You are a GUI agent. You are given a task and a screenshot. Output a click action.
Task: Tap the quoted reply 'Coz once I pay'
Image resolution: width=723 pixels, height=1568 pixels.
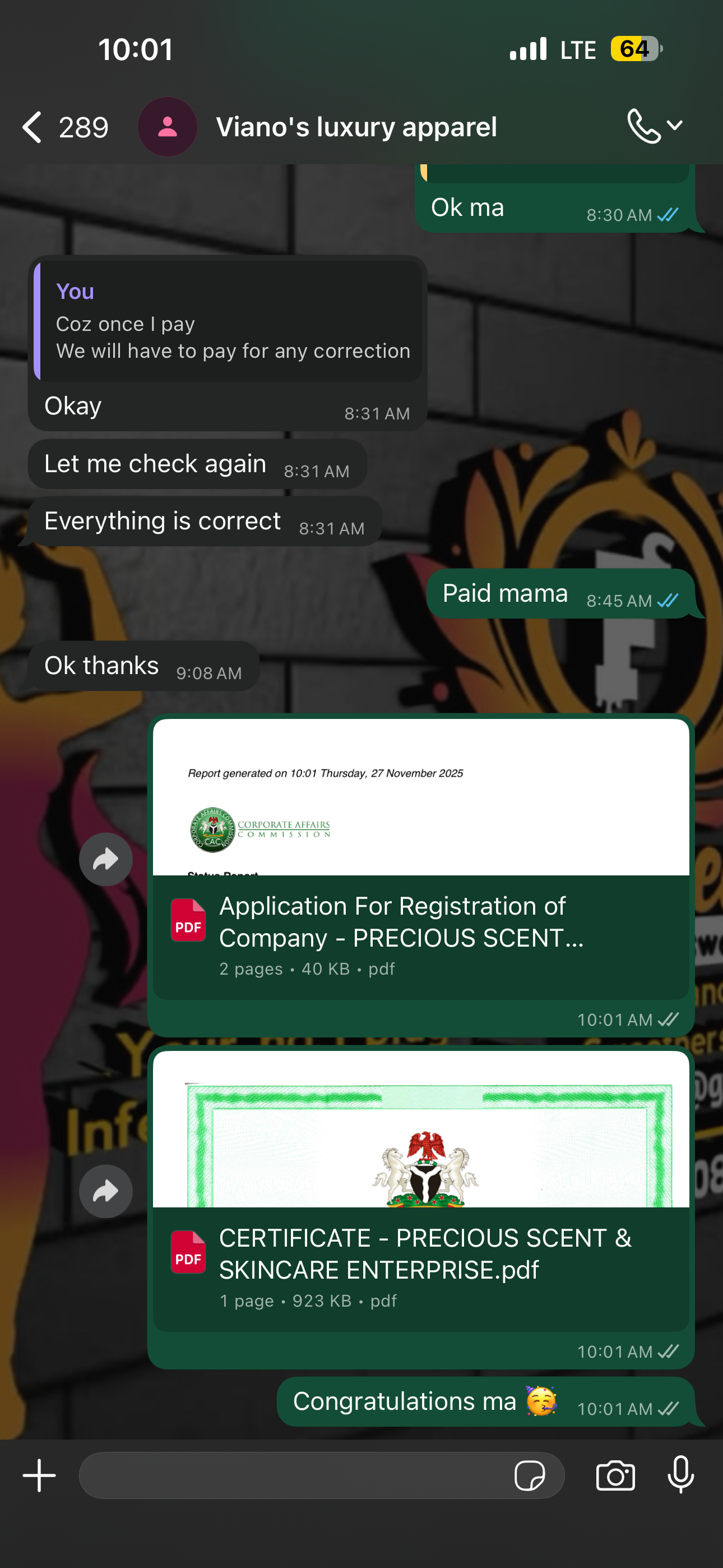click(x=229, y=321)
